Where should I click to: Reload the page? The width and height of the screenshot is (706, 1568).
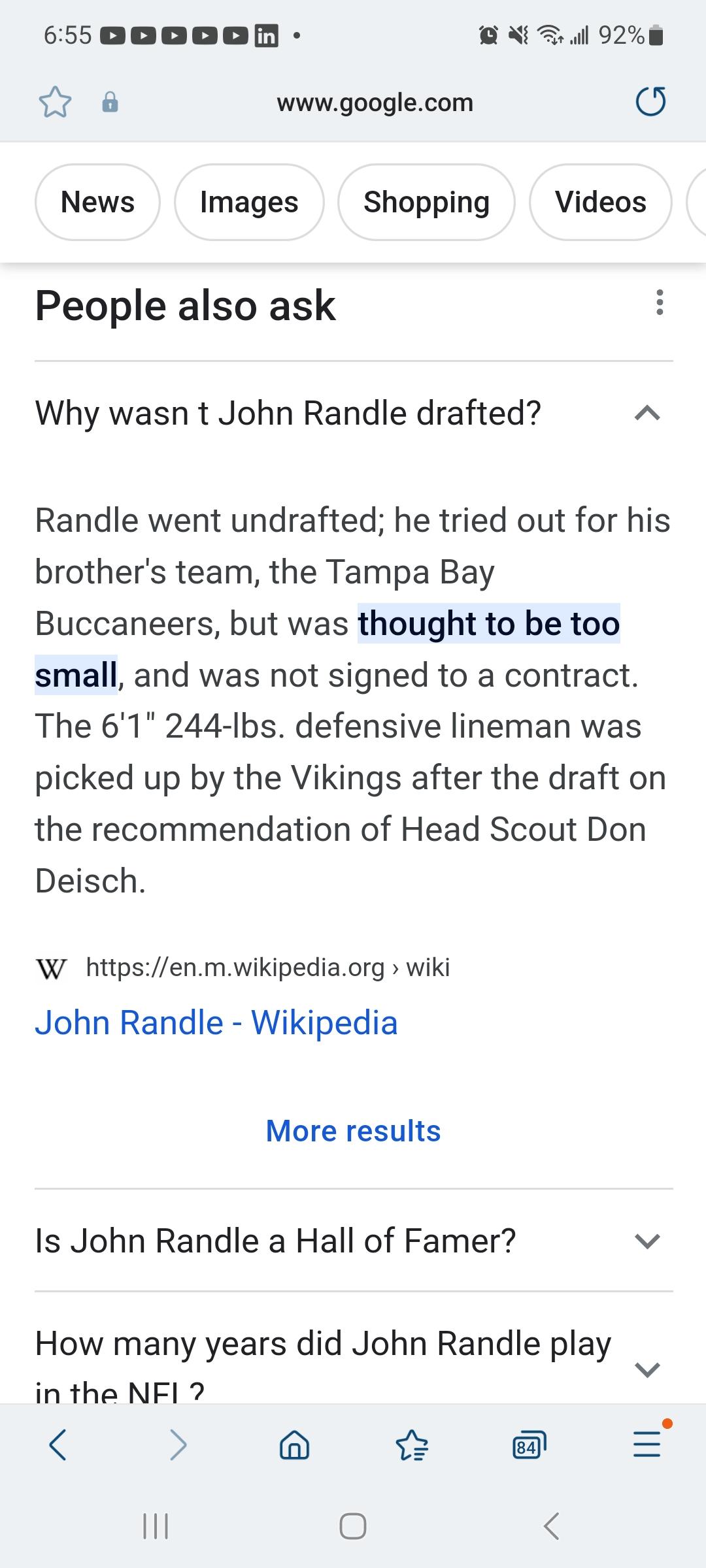(650, 102)
